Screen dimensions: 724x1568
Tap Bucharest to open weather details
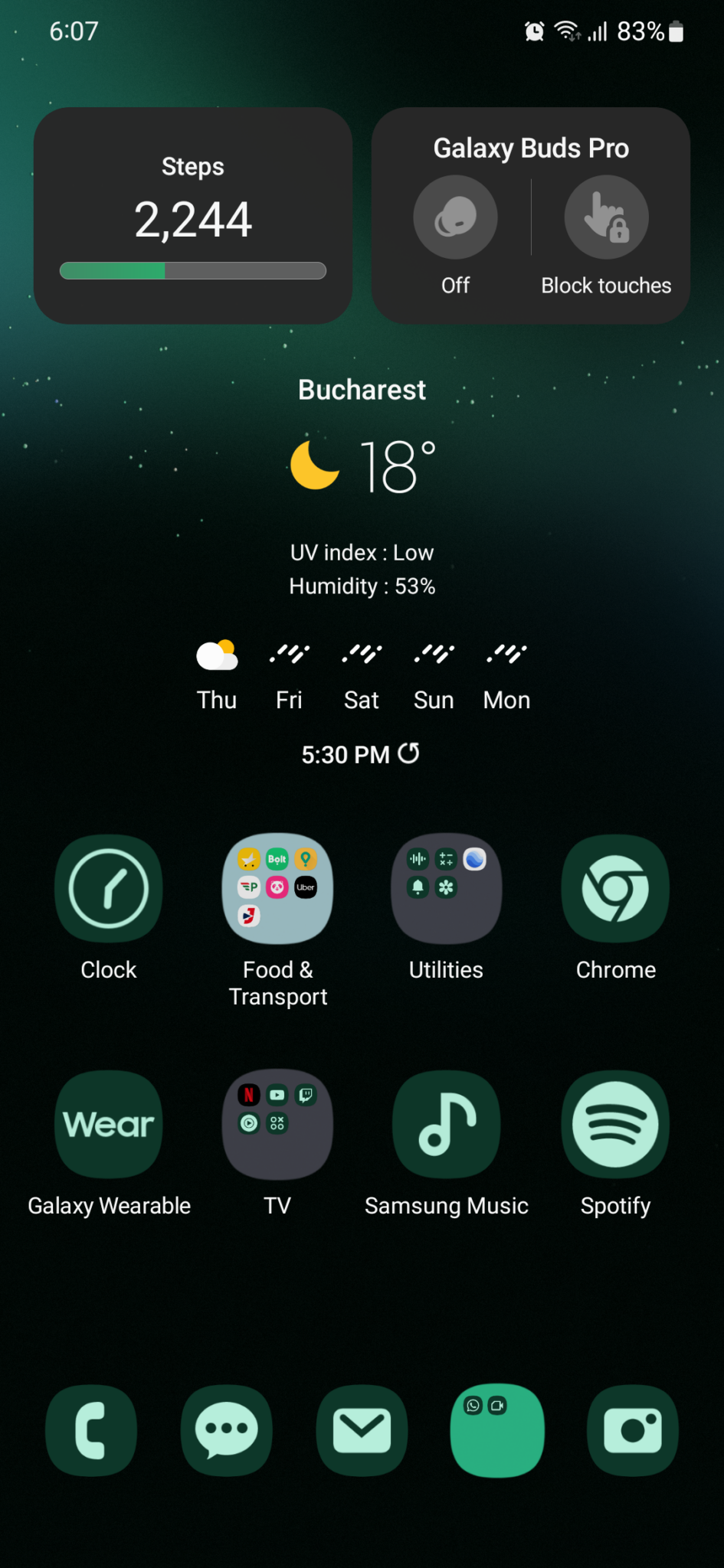point(361,390)
